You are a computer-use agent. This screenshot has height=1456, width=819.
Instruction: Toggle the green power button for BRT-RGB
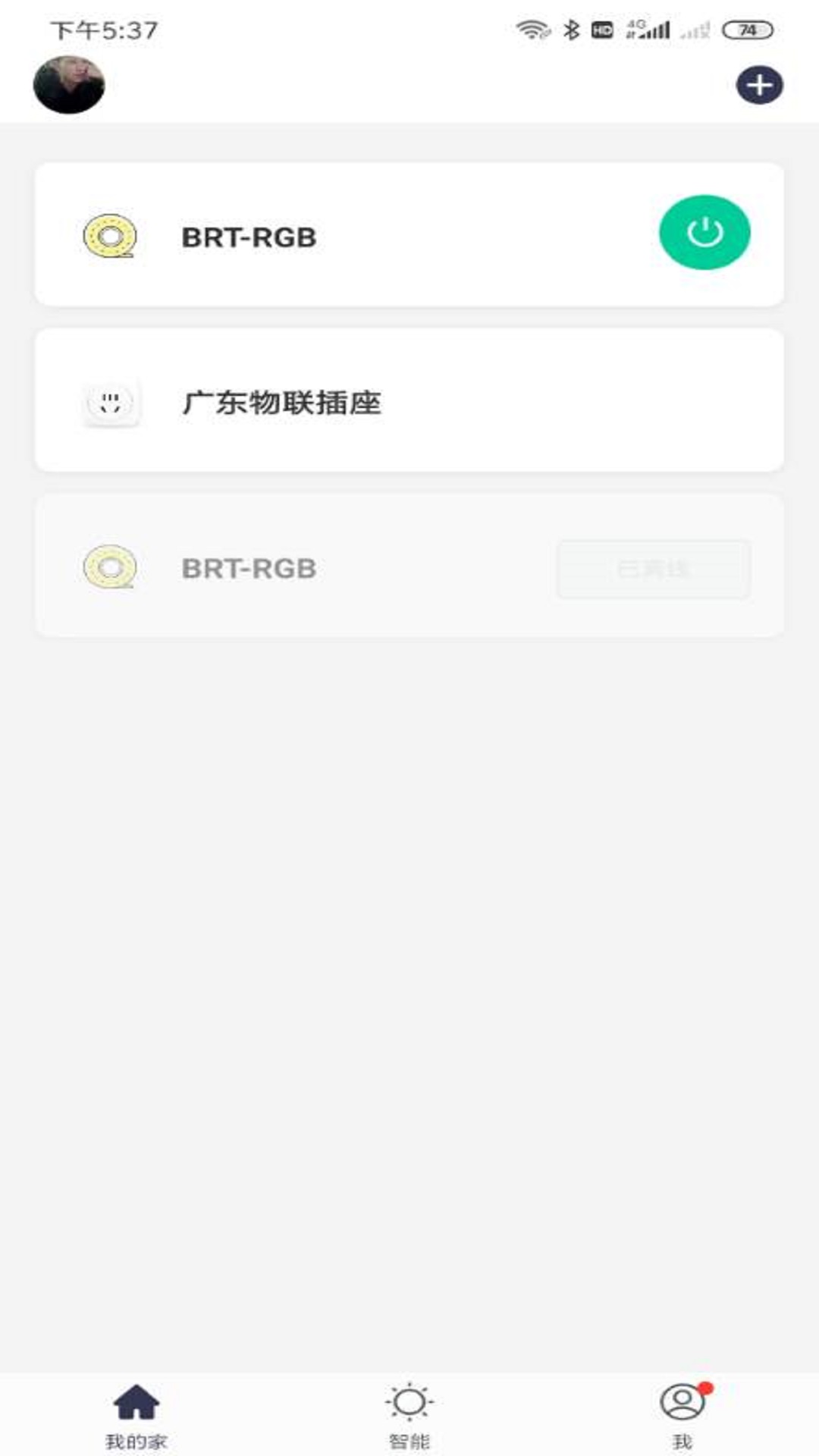click(704, 232)
